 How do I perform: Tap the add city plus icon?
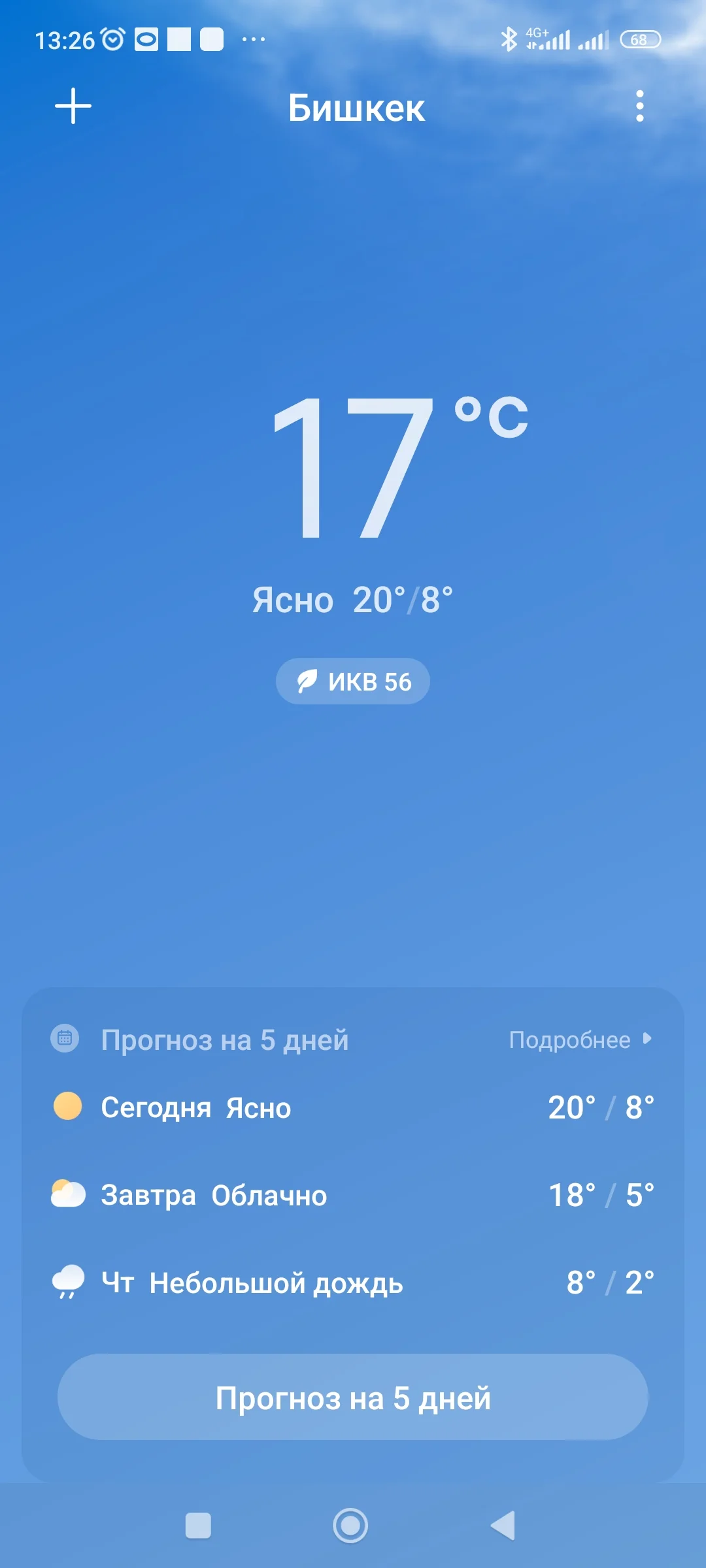coord(73,106)
